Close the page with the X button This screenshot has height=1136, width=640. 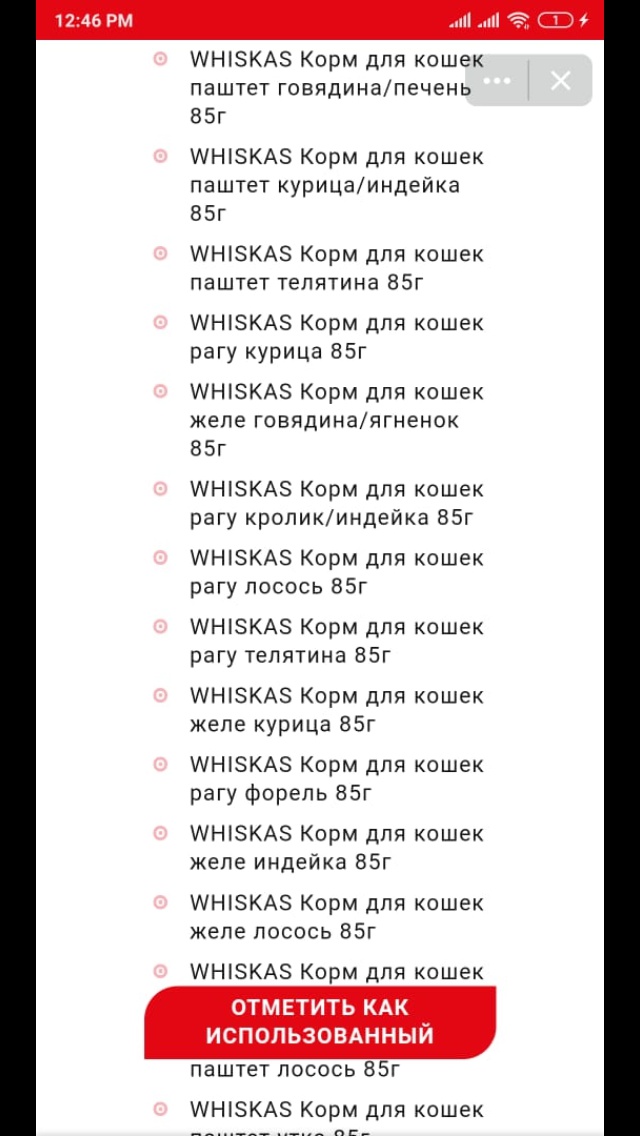coord(561,81)
